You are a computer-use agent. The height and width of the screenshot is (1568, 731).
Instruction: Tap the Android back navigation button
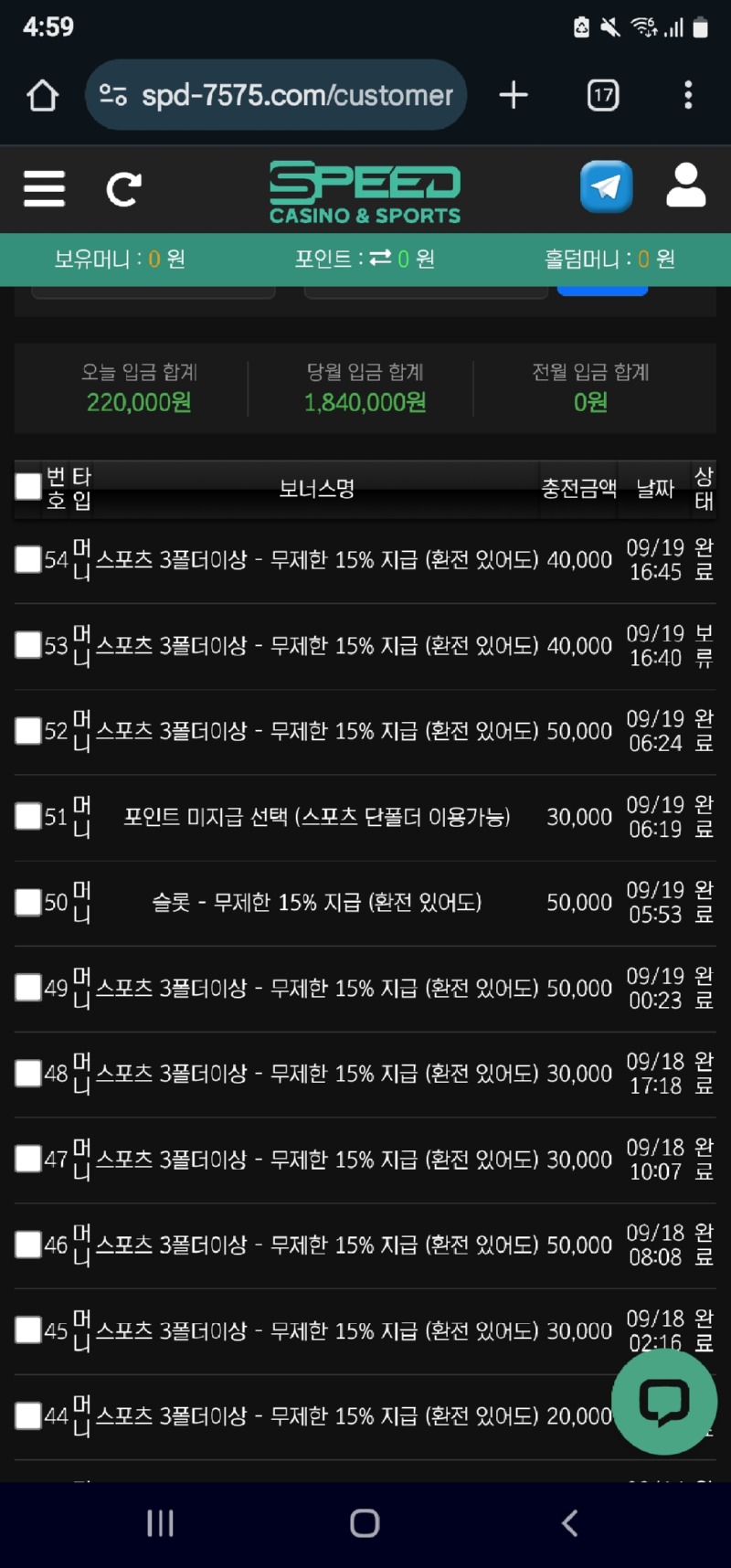click(x=568, y=1522)
